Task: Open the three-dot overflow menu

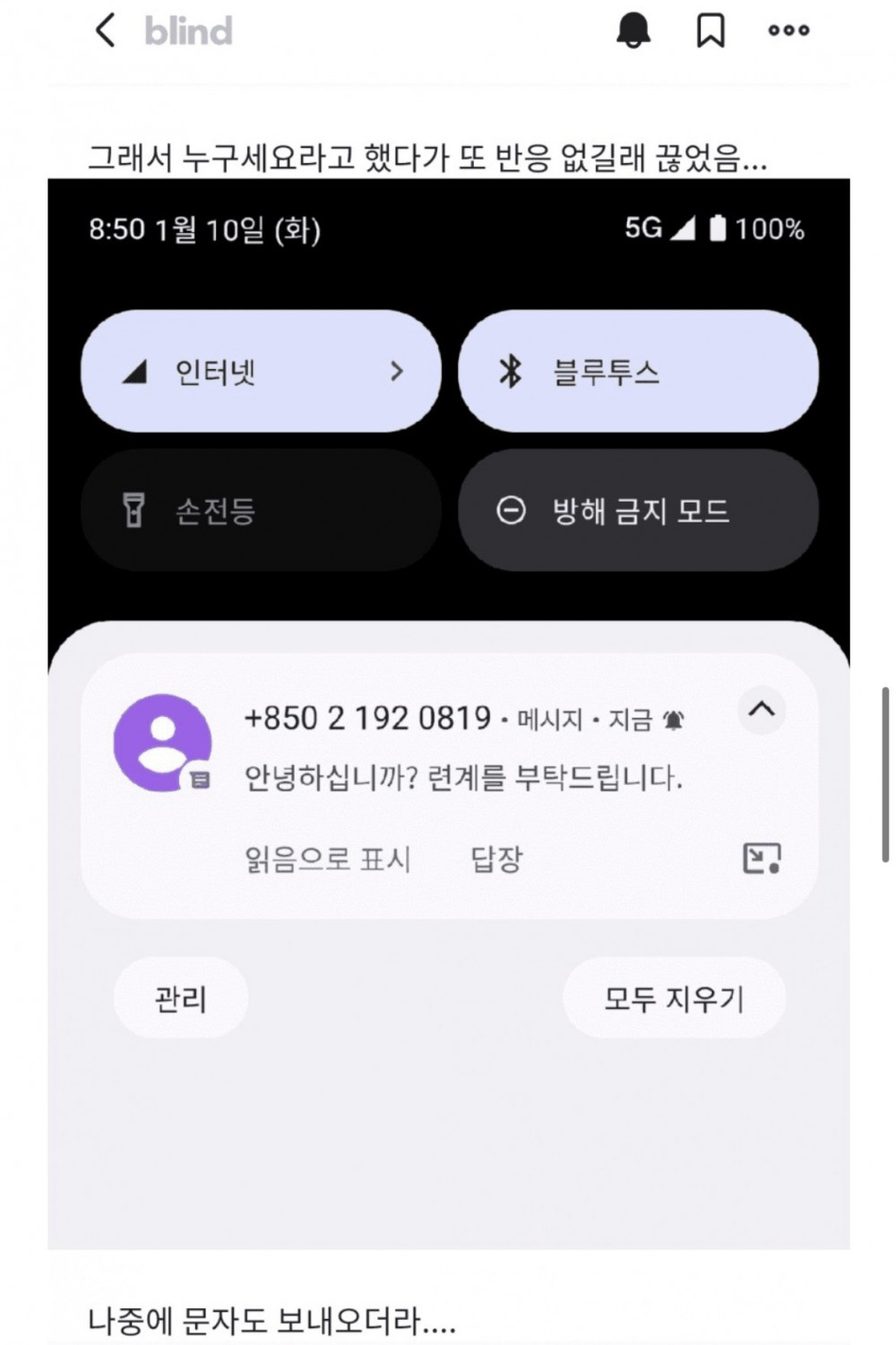Action: [x=788, y=31]
